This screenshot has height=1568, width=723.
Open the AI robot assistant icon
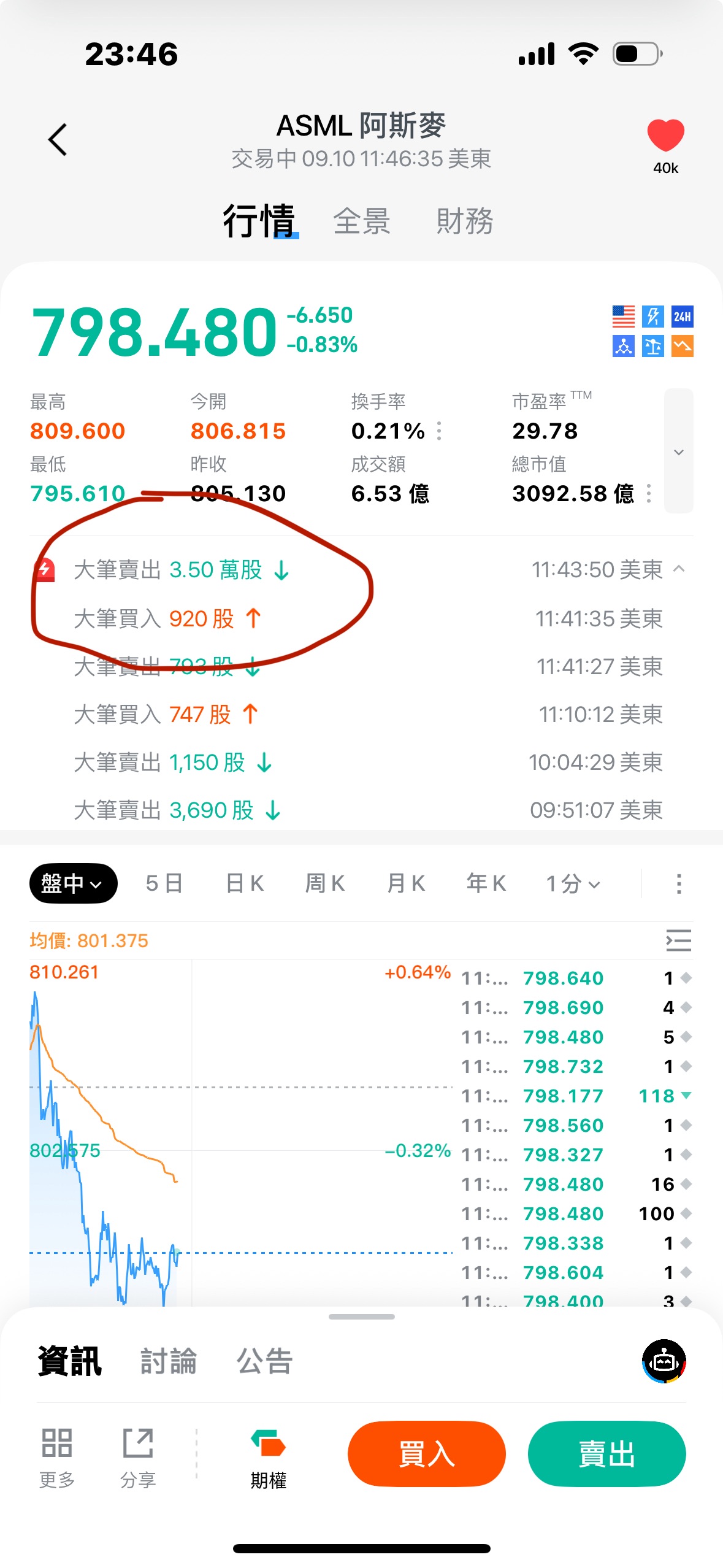(664, 1361)
